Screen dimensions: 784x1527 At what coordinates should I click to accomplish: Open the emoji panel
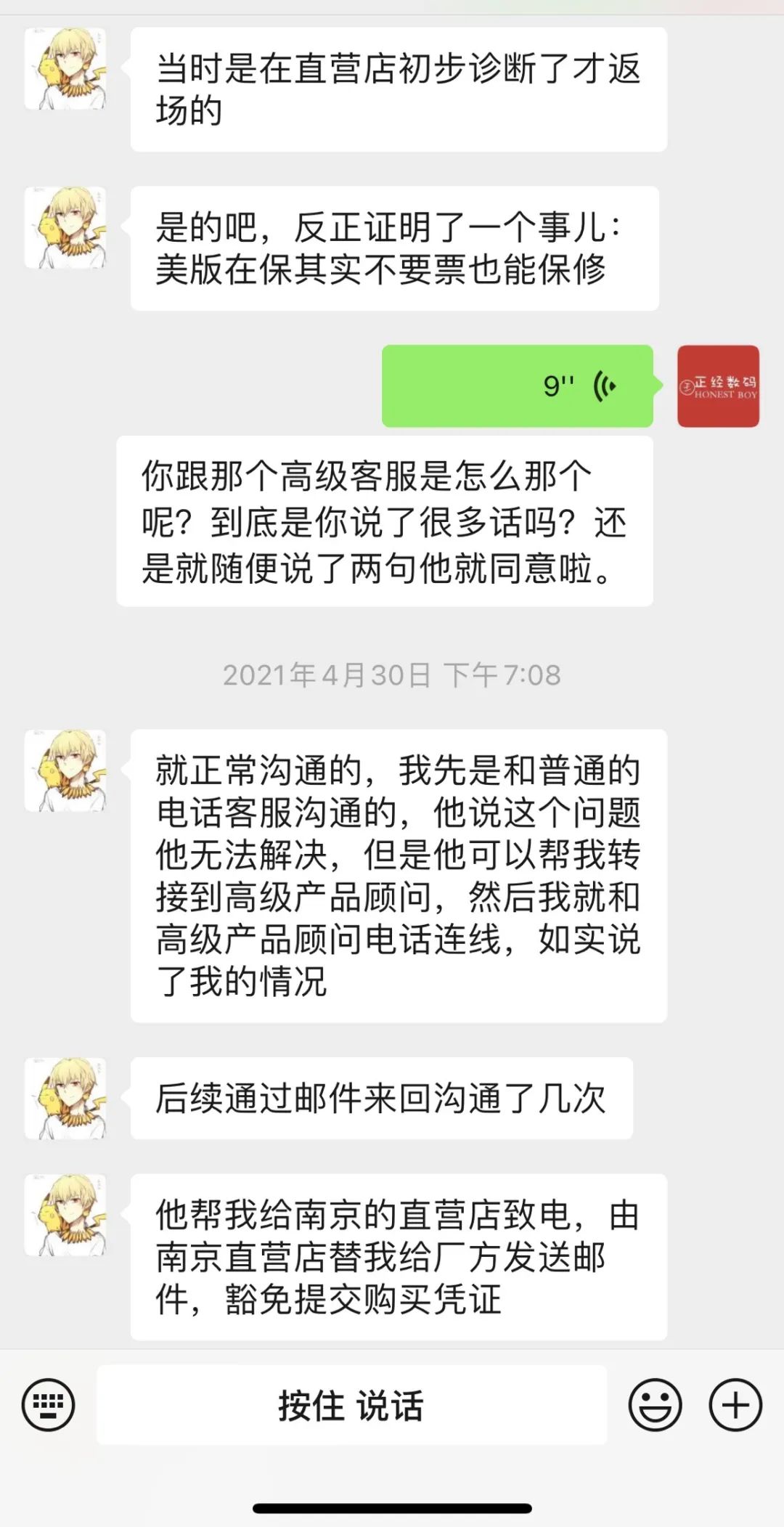click(656, 1404)
